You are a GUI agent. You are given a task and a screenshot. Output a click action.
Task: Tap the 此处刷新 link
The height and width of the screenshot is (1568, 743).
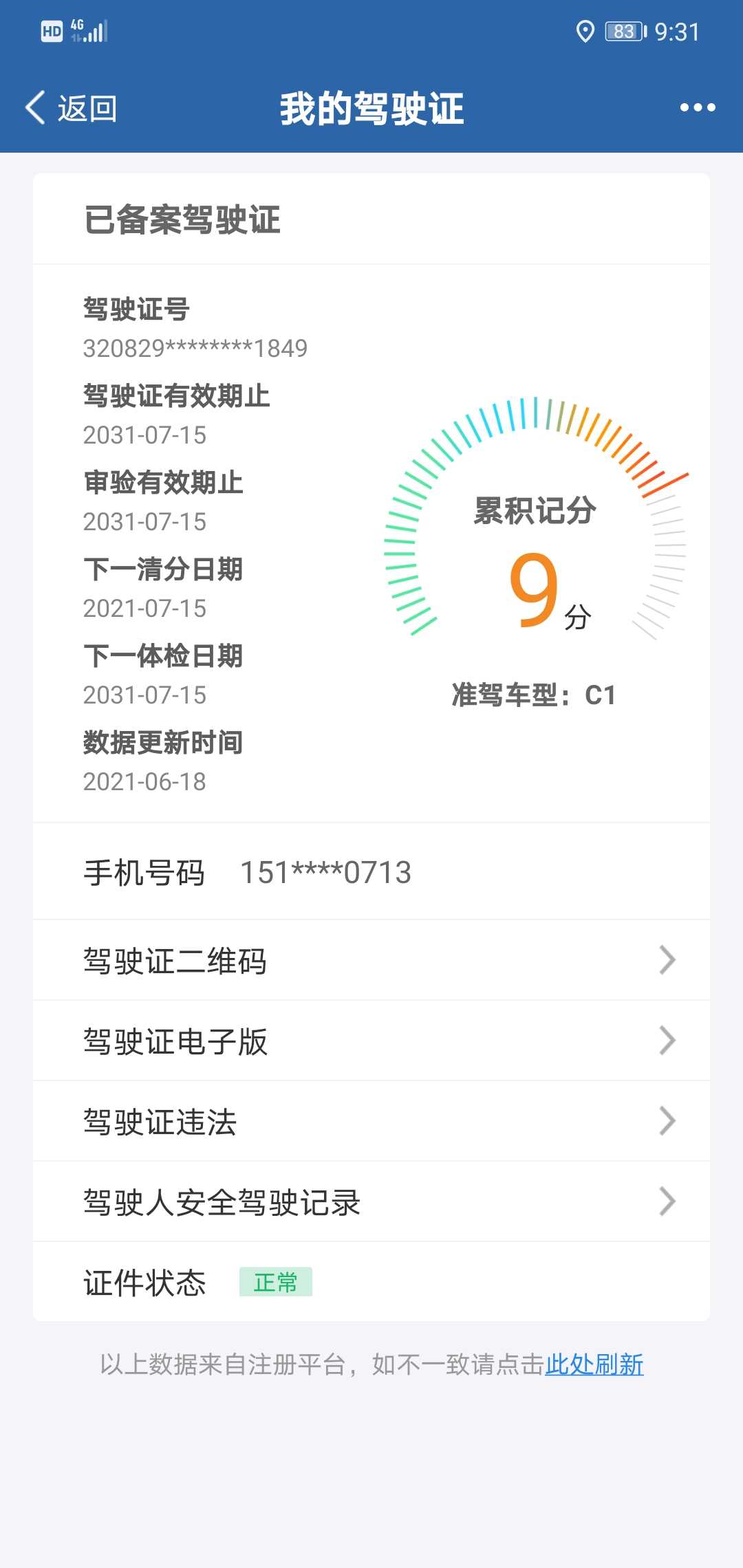(x=594, y=1364)
